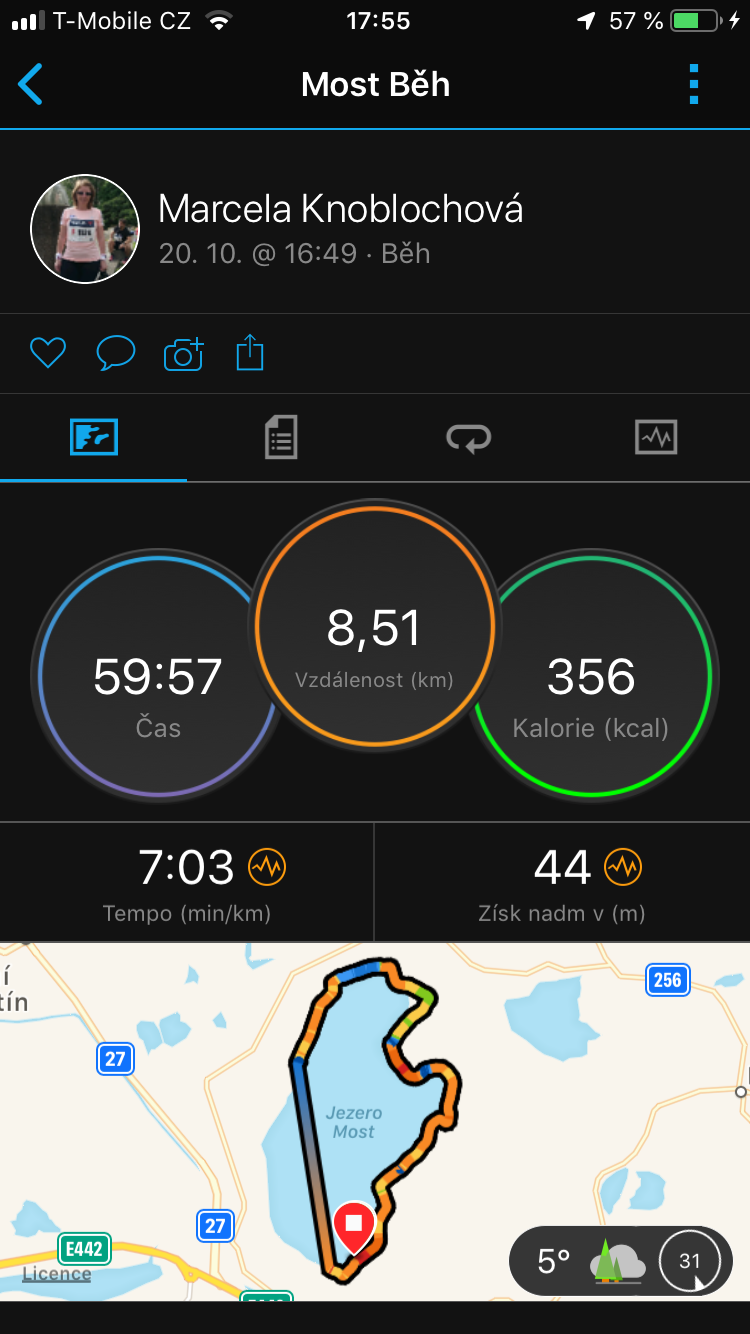Switch to the charts tab

(656, 438)
